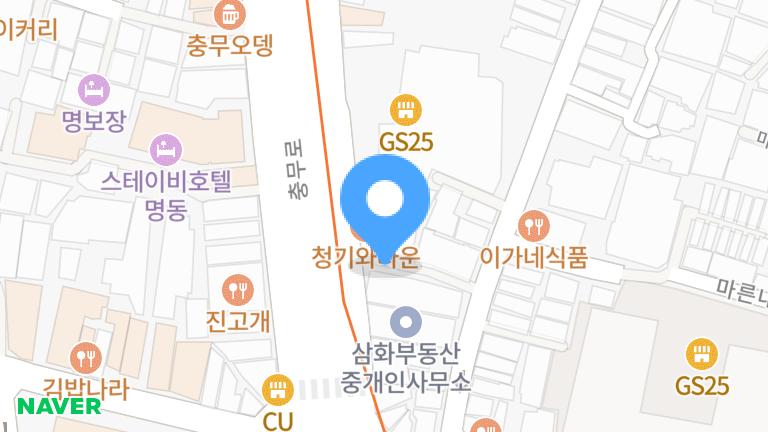Tap the CU convenience store marker

click(277, 388)
